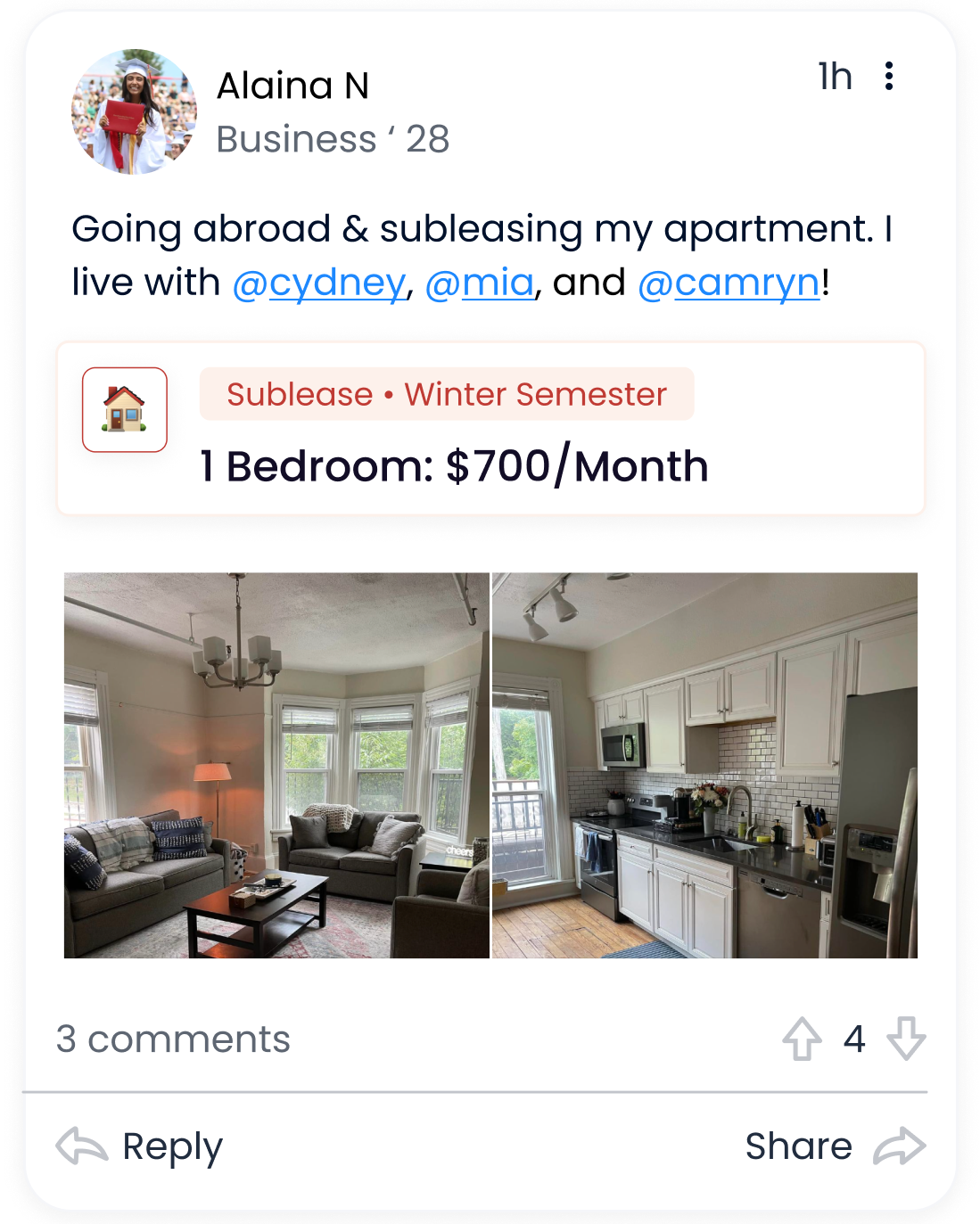Open the @camryn mention link
This screenshot has width=980, height=1224.
tap(729, 283)
